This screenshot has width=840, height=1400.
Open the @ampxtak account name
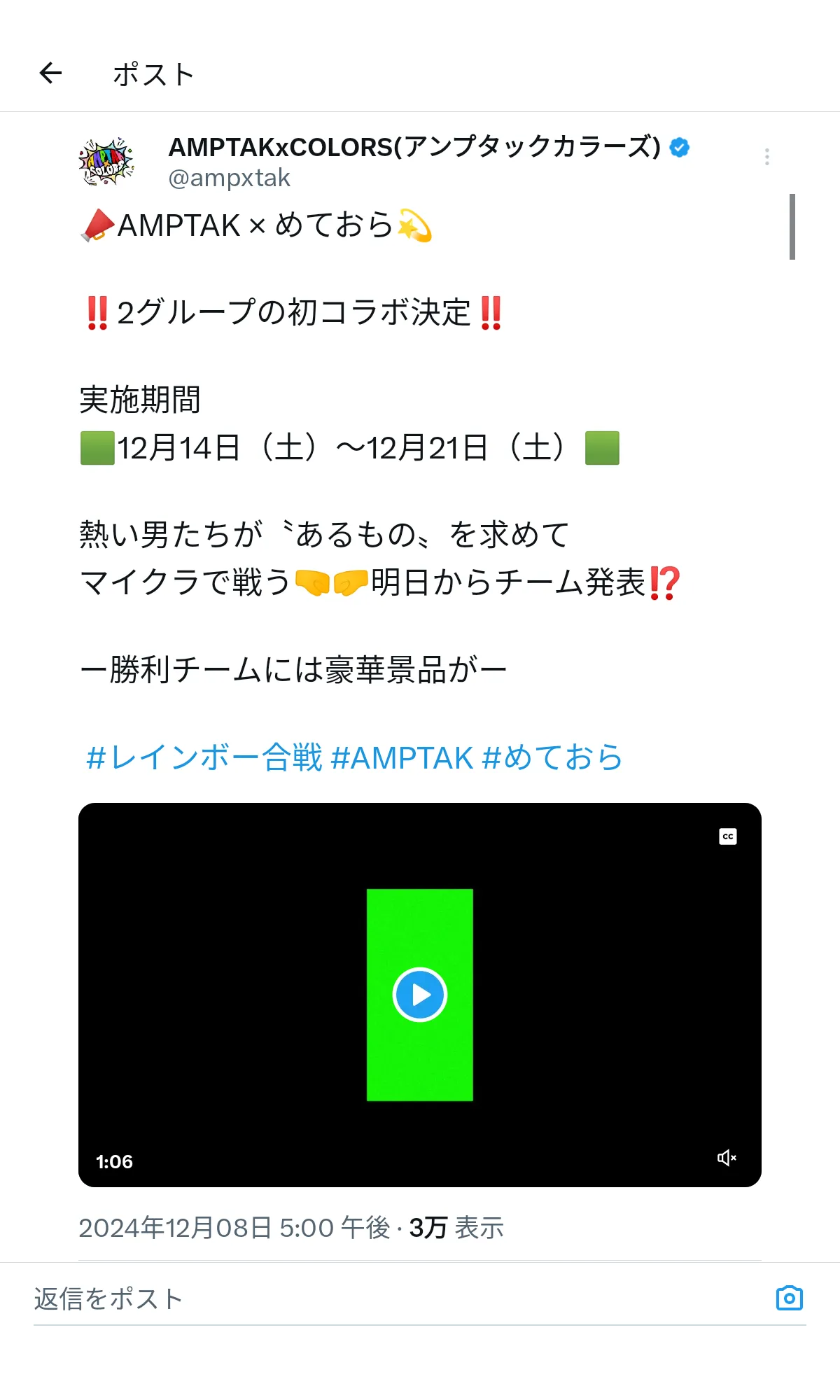[229, 178]
